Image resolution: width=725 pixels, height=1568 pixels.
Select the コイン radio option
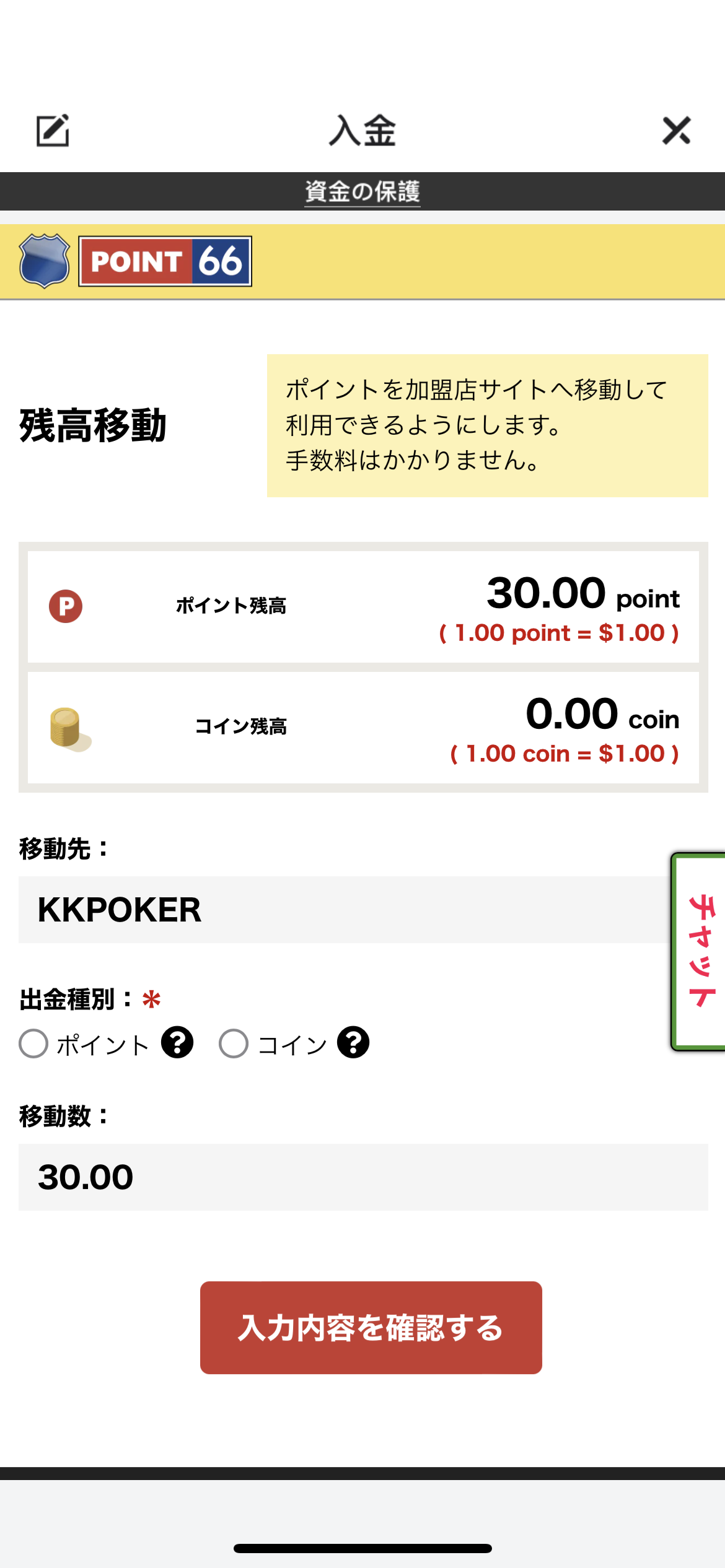(x=234, y=1043)
